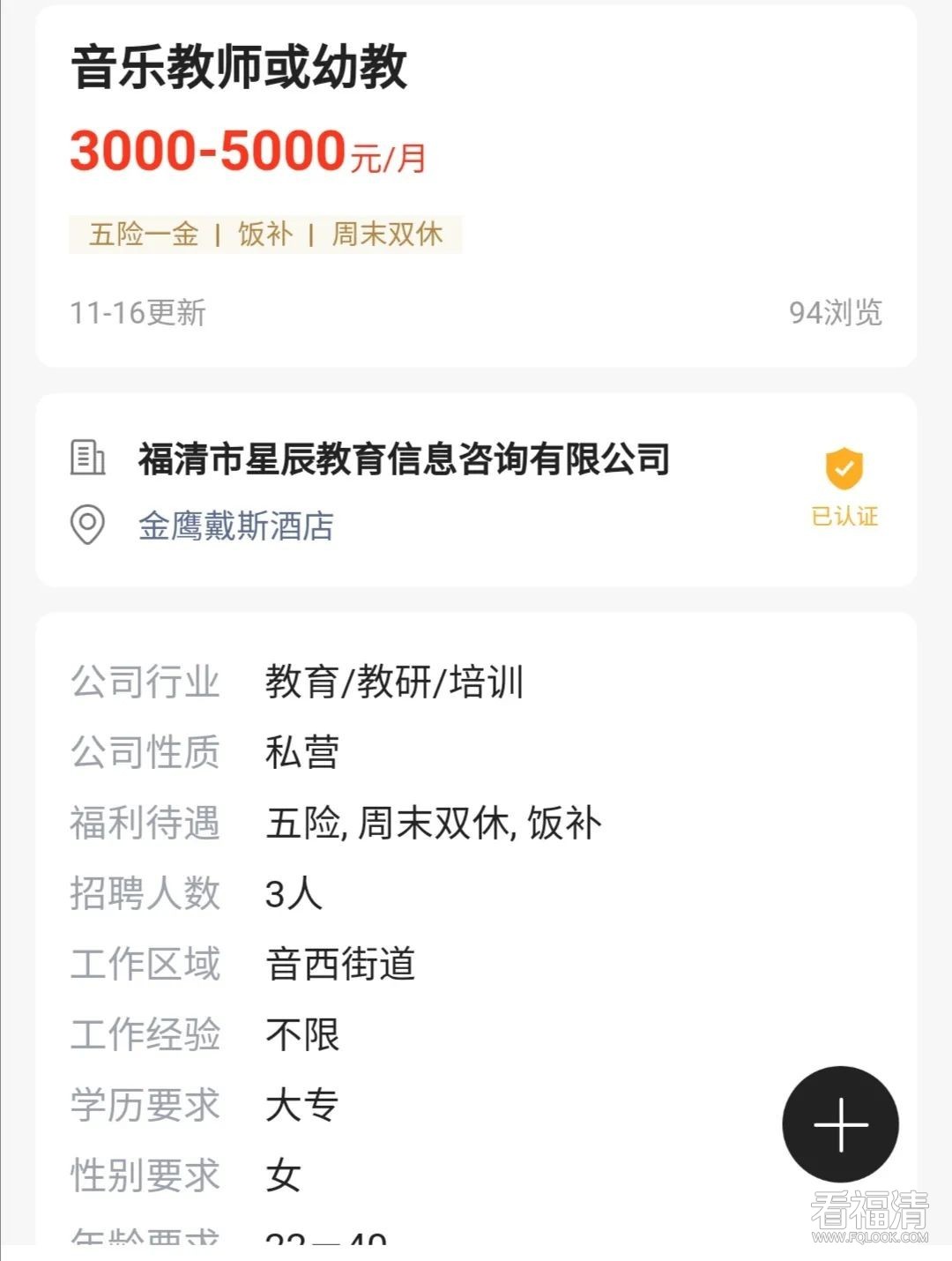Open company 福清市星辰教育信息咨询有限公司 page
Image resolution: width=952 pixels, height=1261 pixels.
[404, 459]
